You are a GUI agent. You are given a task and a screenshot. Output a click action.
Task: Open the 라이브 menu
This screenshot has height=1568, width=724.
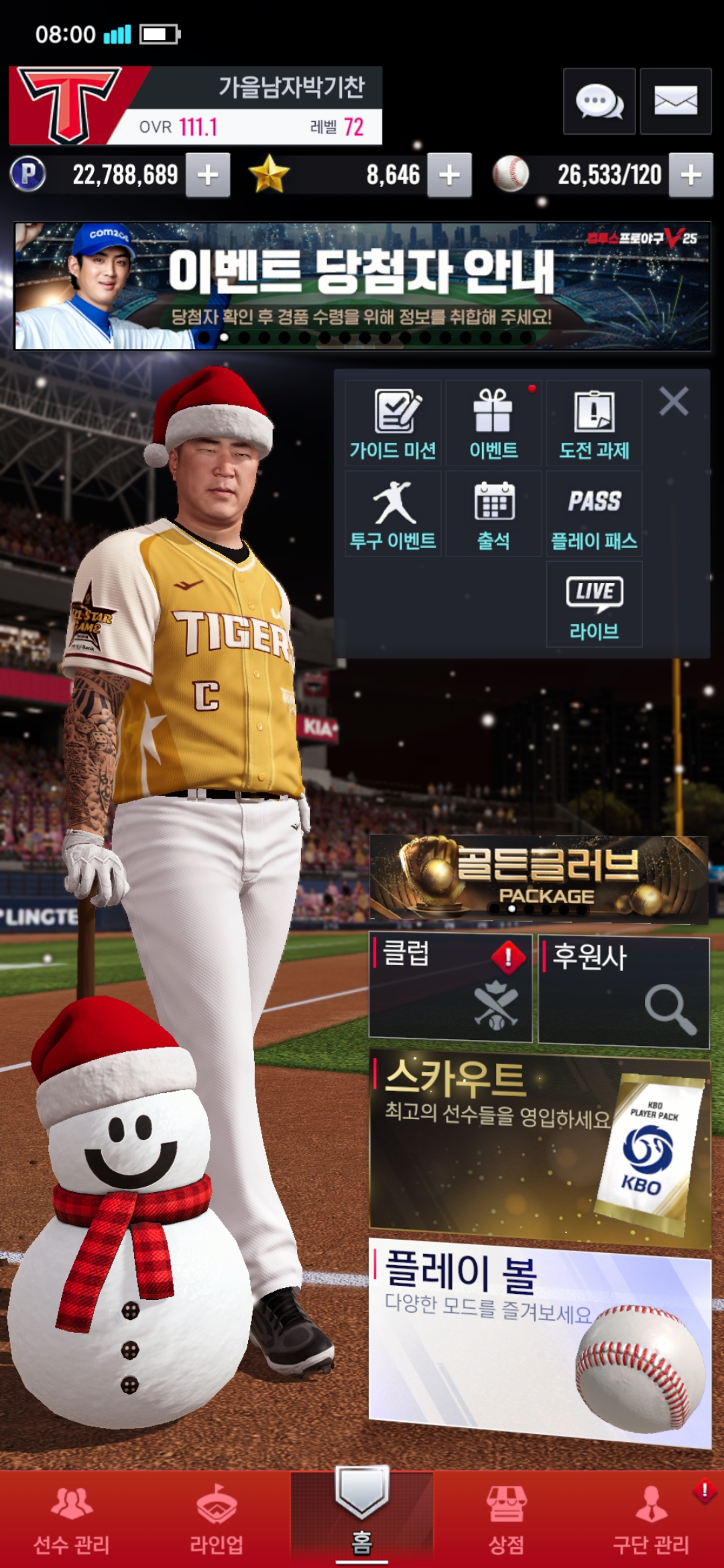click(x=594, y=604)
